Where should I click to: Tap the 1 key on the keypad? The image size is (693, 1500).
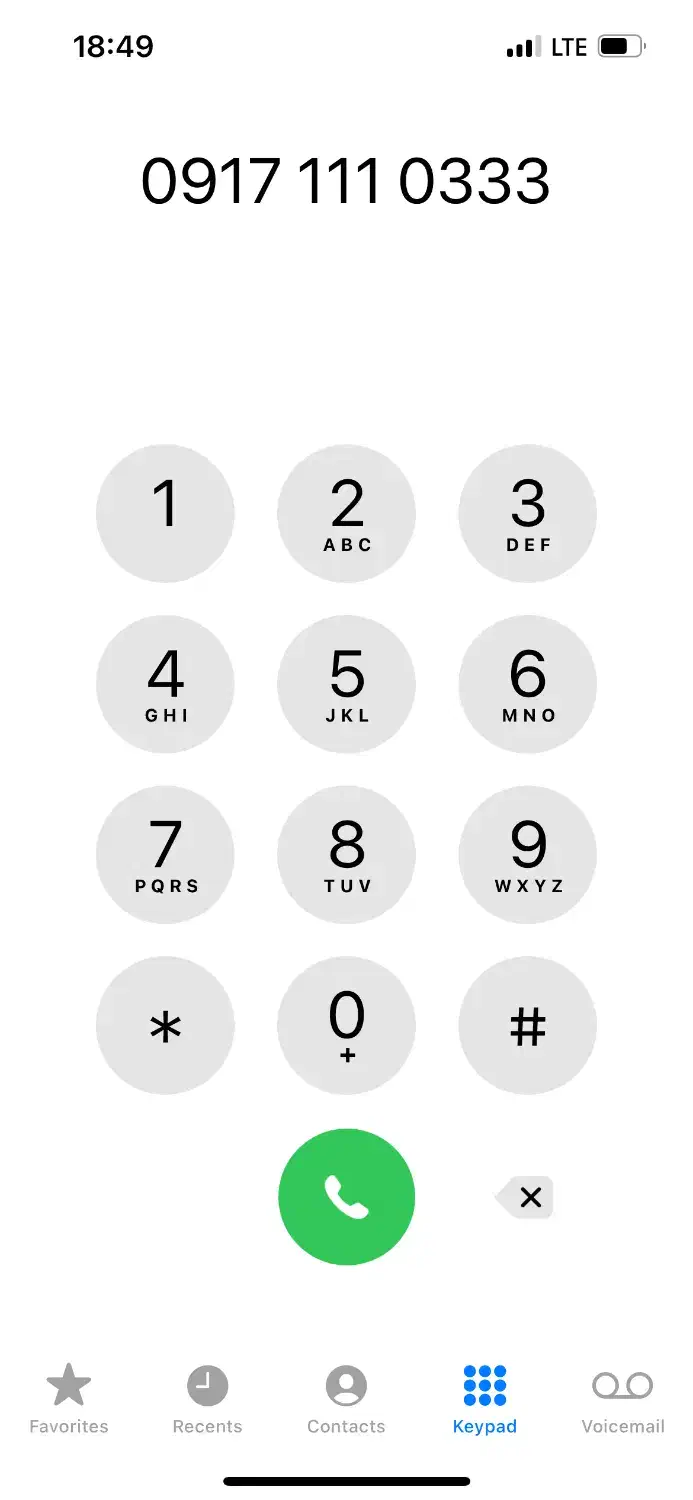coord(165,513)
